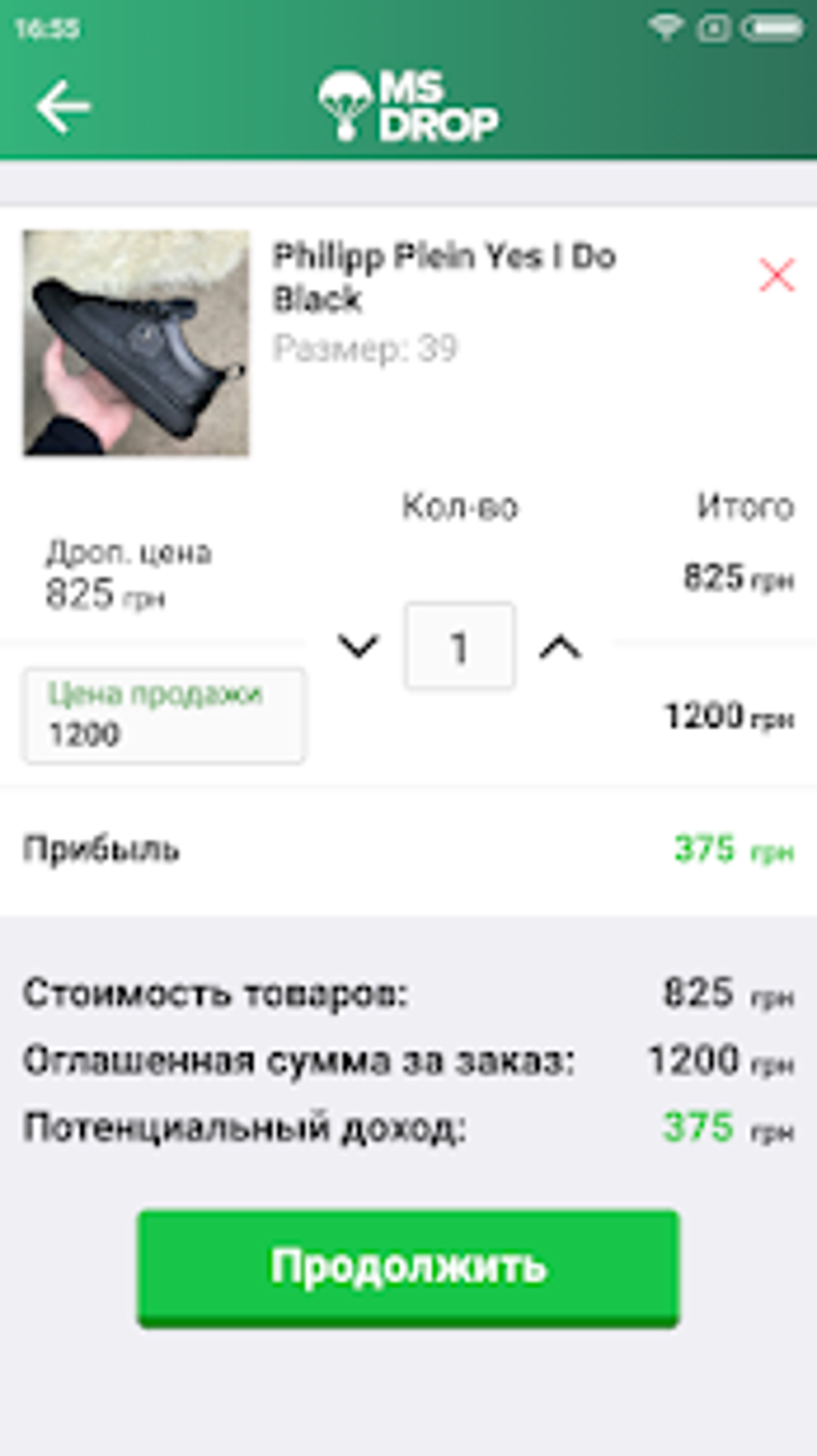The height and width of the screenshot is (1456, 817).
Task: Edit the Цена продажи field
Action: click(x=163, y=716)
